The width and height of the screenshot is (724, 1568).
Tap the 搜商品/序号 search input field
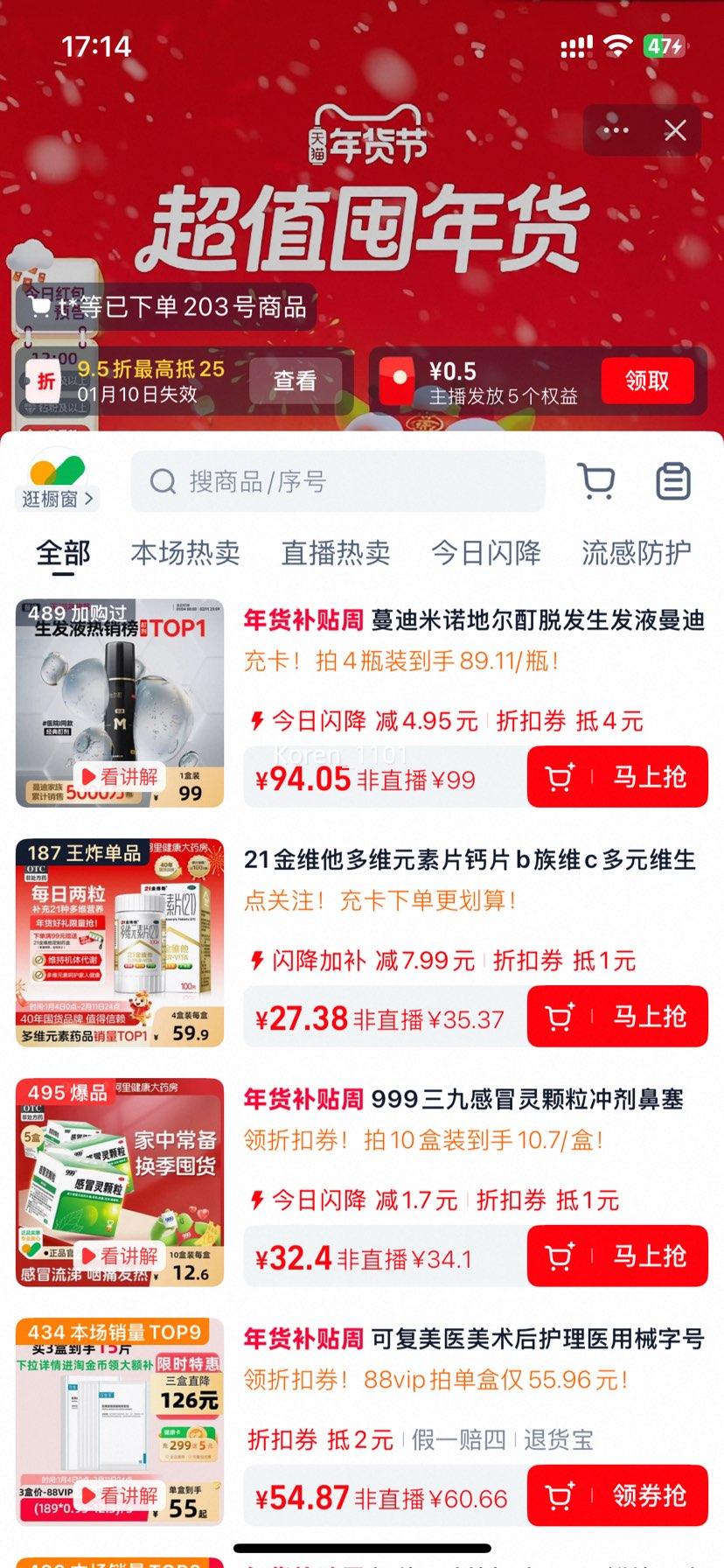point(341,480)
